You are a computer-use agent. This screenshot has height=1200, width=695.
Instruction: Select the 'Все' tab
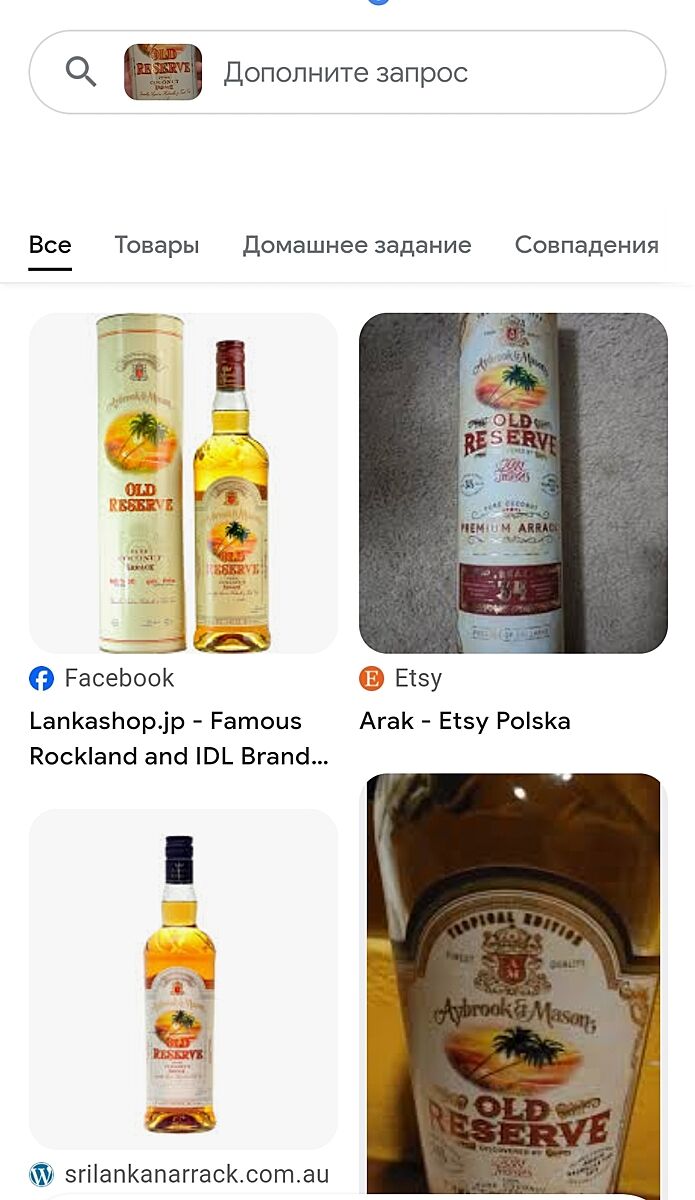click(x=50, y=245)
